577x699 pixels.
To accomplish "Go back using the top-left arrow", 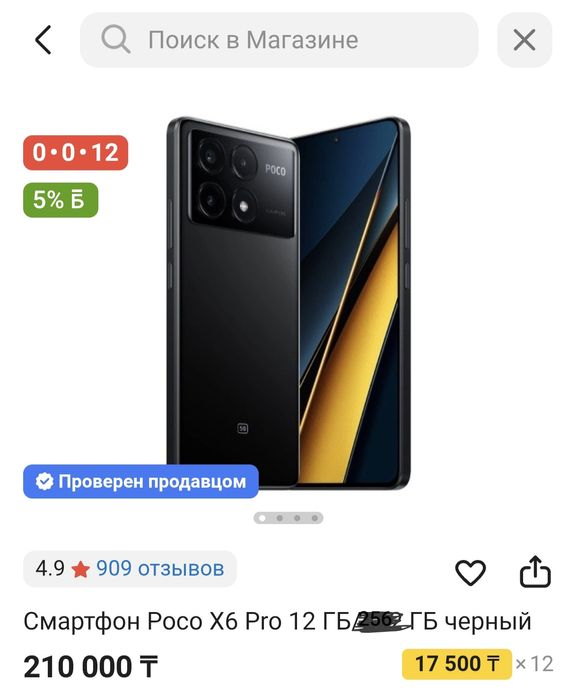I will (43, 40).
